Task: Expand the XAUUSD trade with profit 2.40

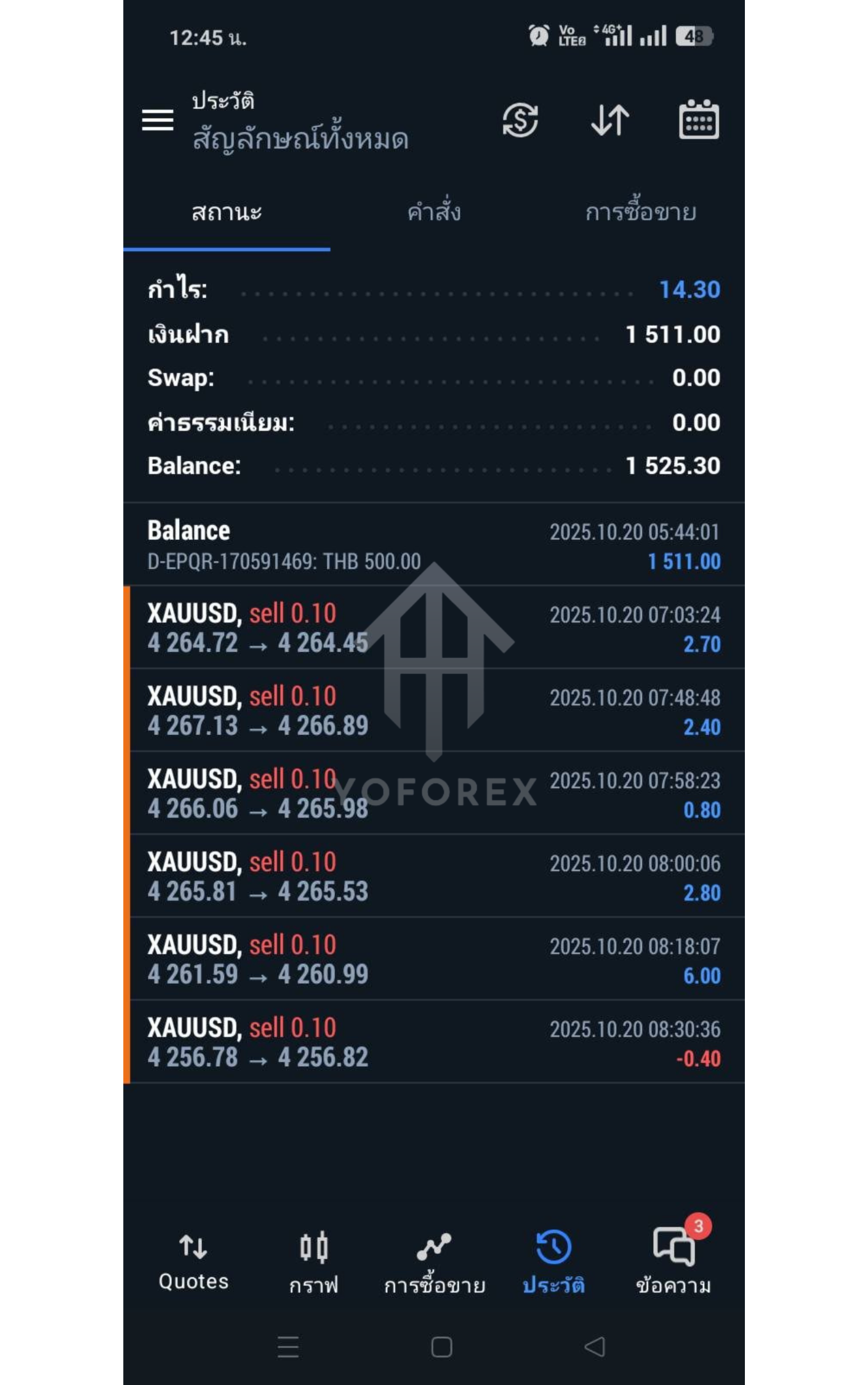Action: (434, 711)
